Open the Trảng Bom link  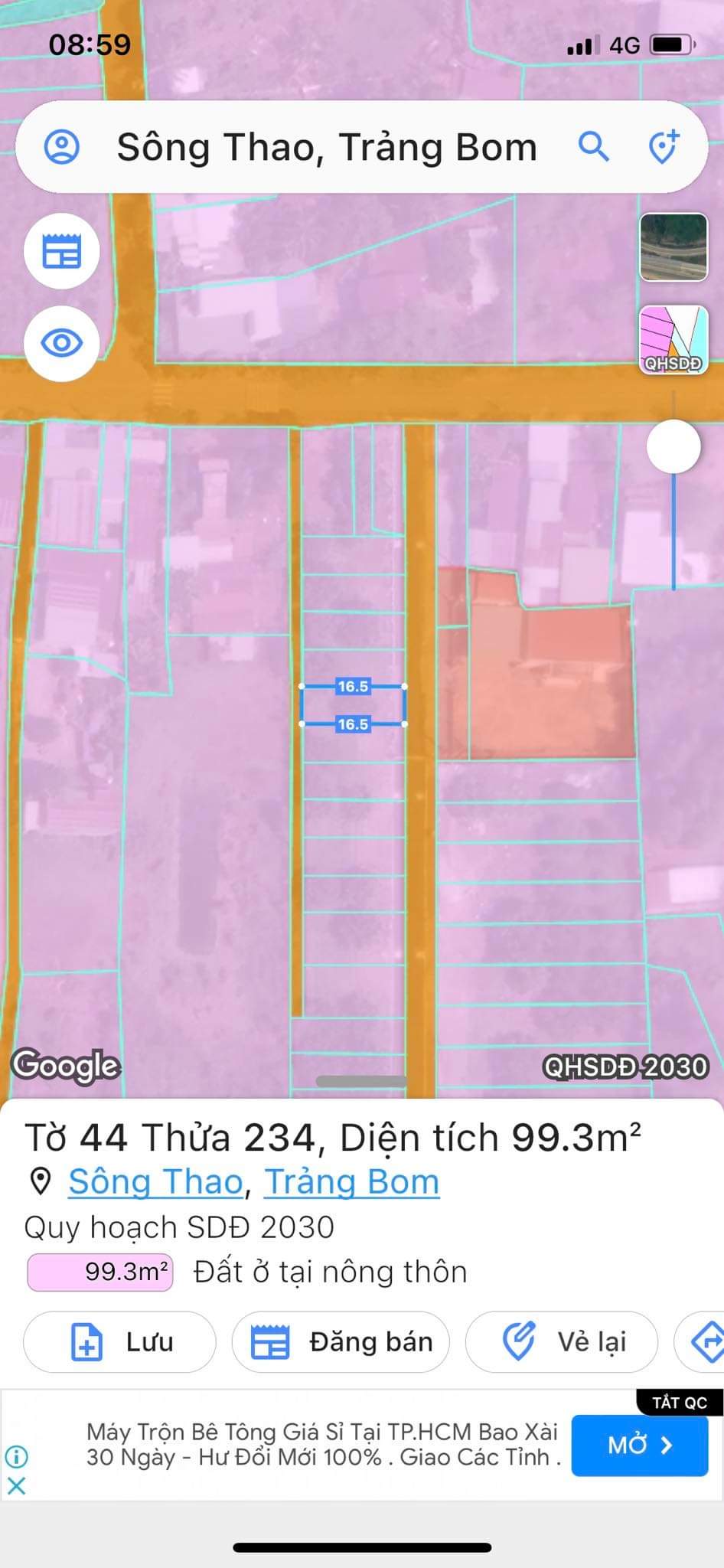352,1181
